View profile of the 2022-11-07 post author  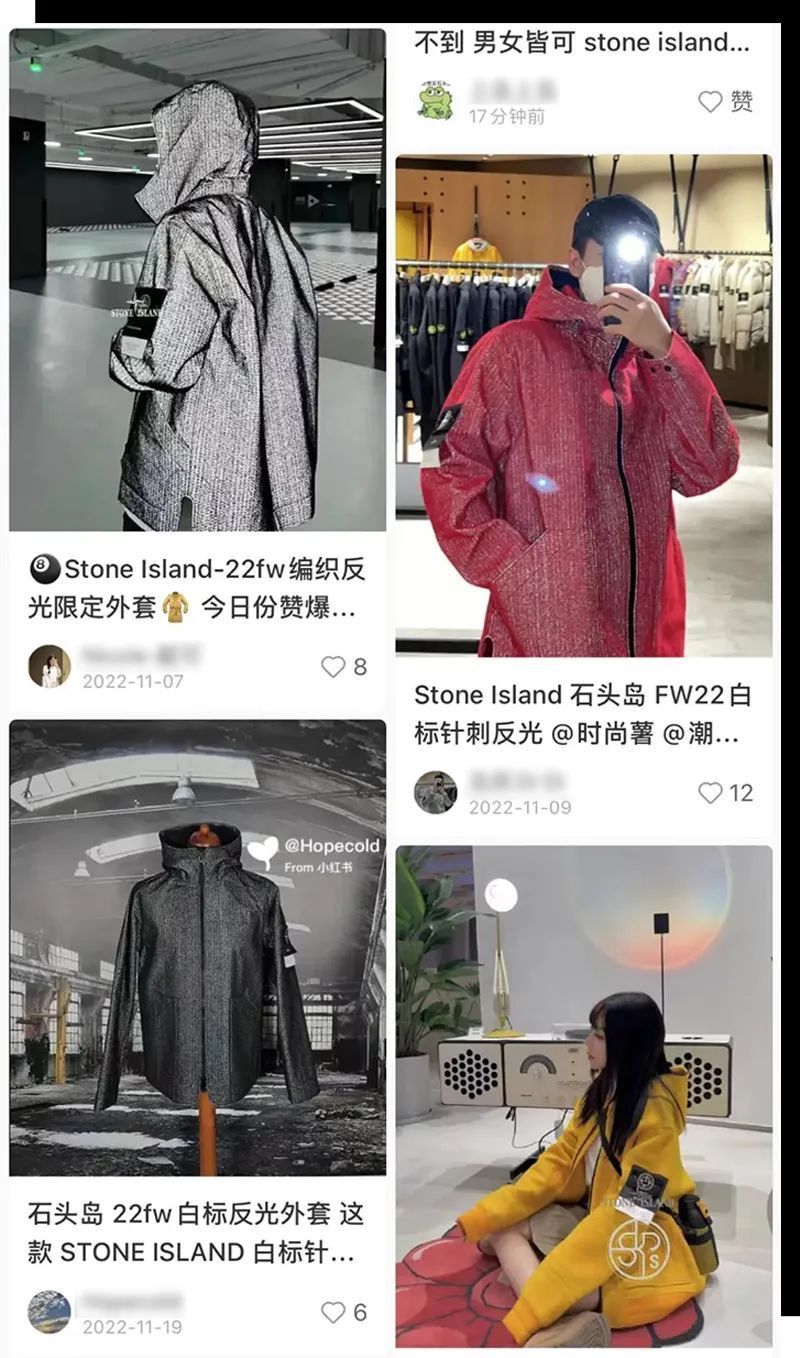coord(49,667)
